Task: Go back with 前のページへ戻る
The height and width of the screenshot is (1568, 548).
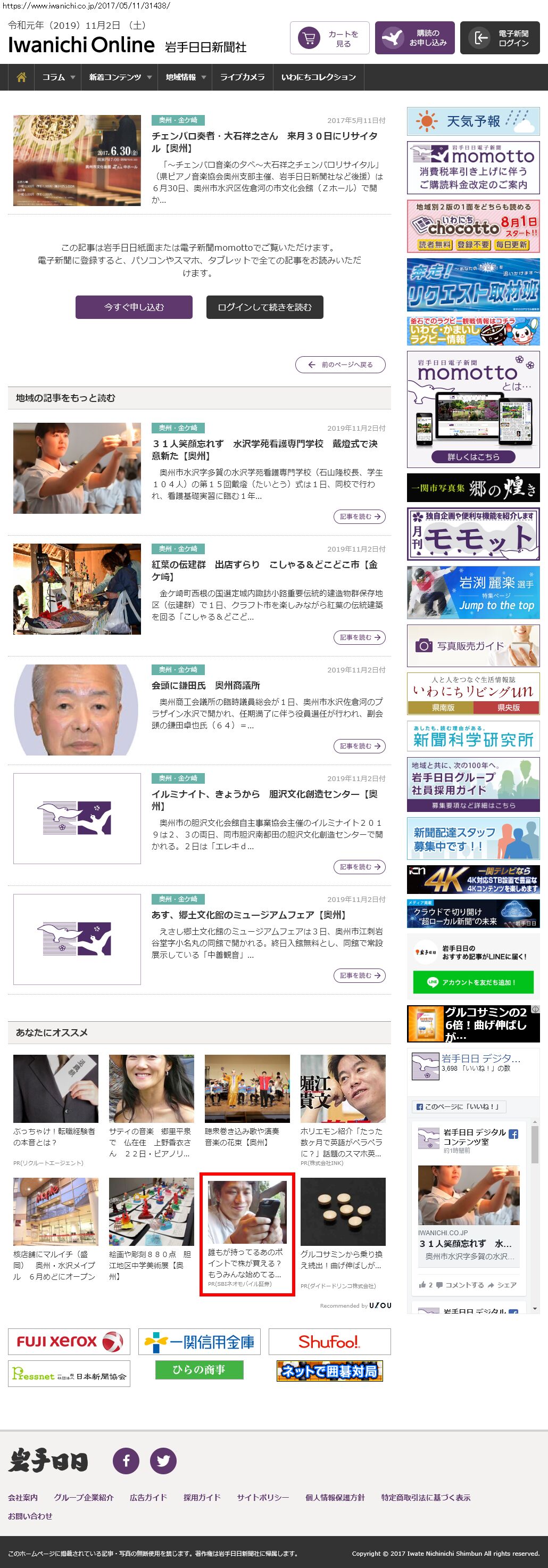Action: (340, 365)
